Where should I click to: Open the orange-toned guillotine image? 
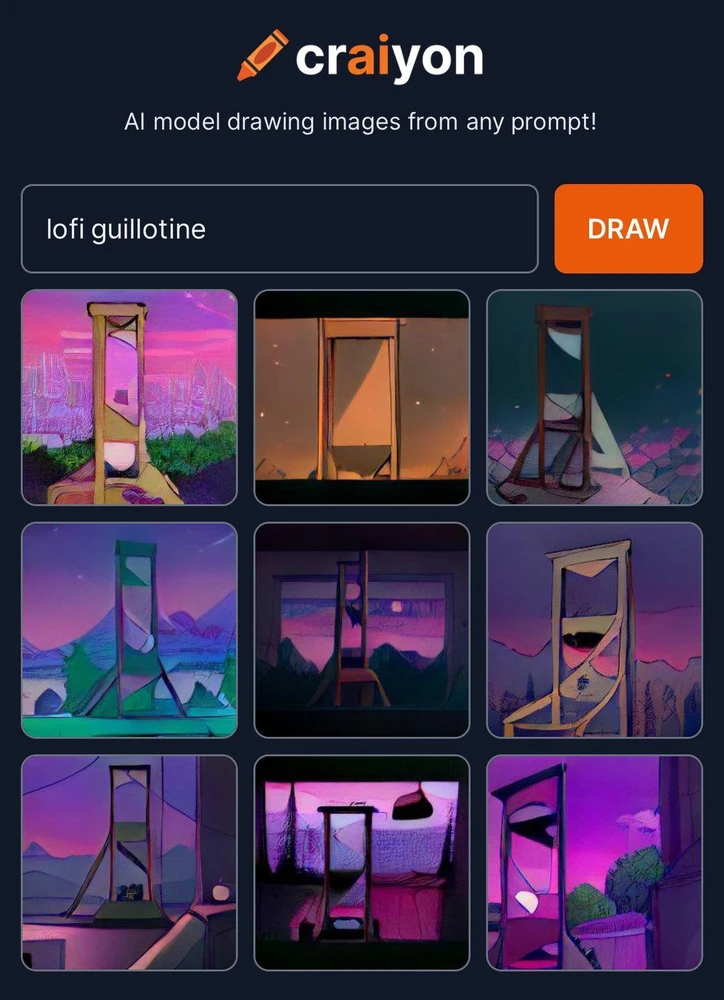tap(361, 397)
